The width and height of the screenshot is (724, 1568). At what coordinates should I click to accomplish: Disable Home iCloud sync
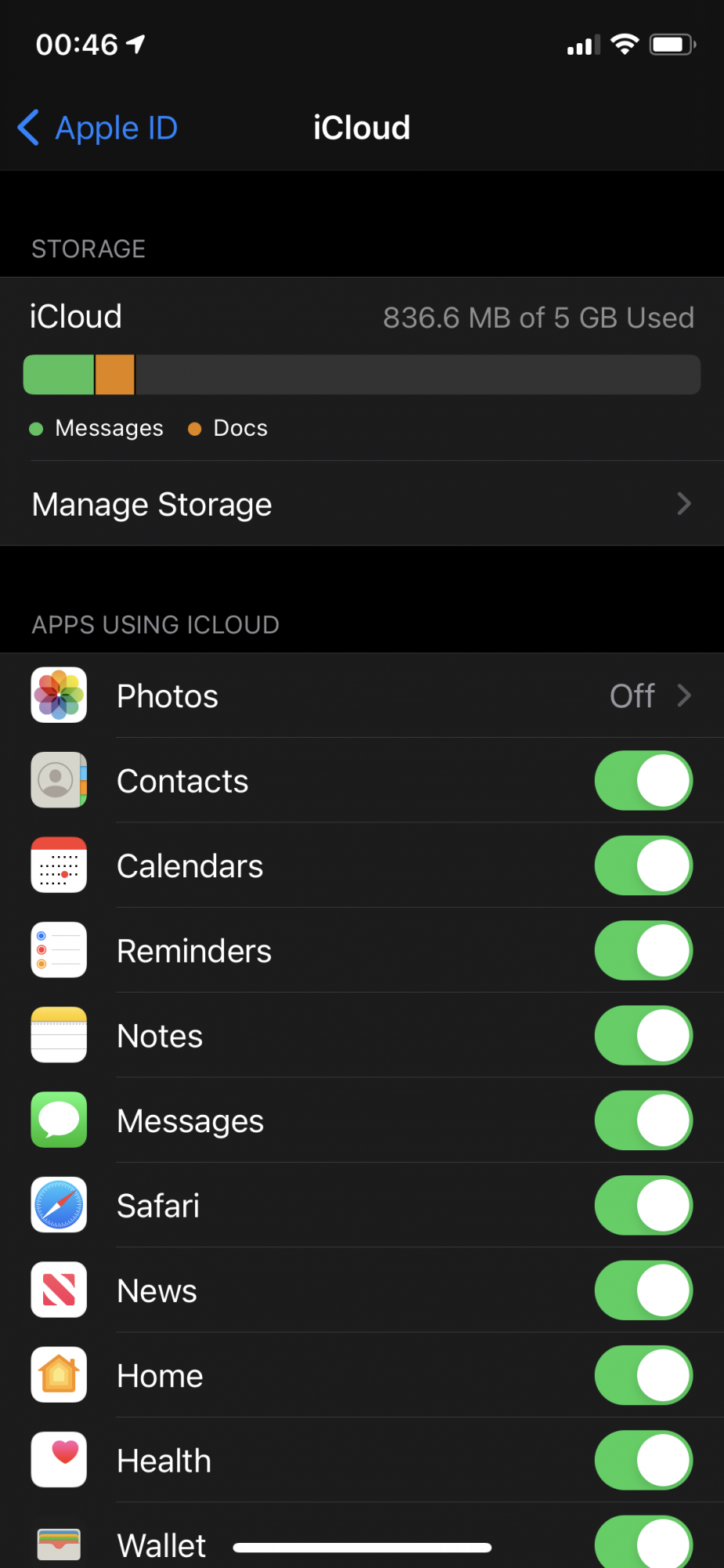tap(643, 1375)
